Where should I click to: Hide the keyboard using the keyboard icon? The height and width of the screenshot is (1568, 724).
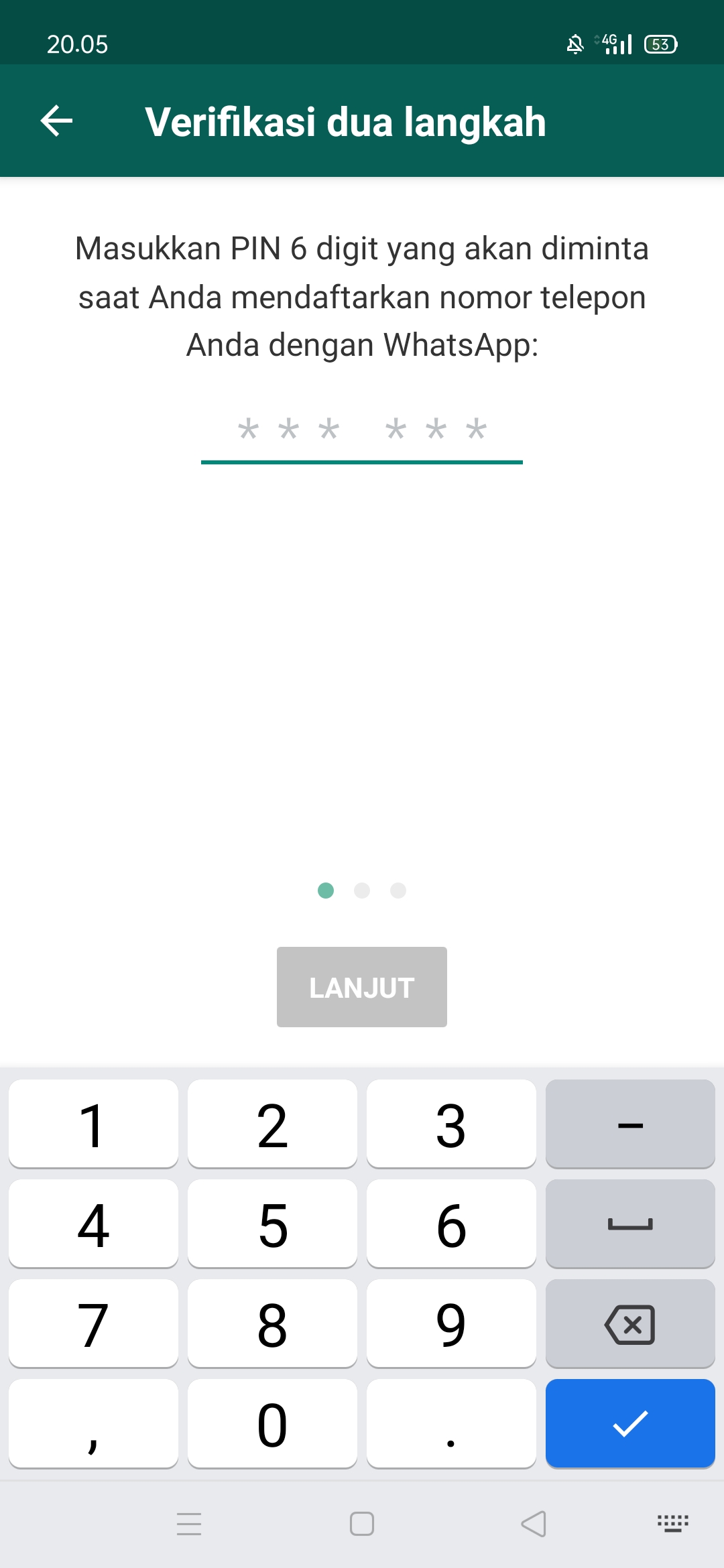point(672,1524)
